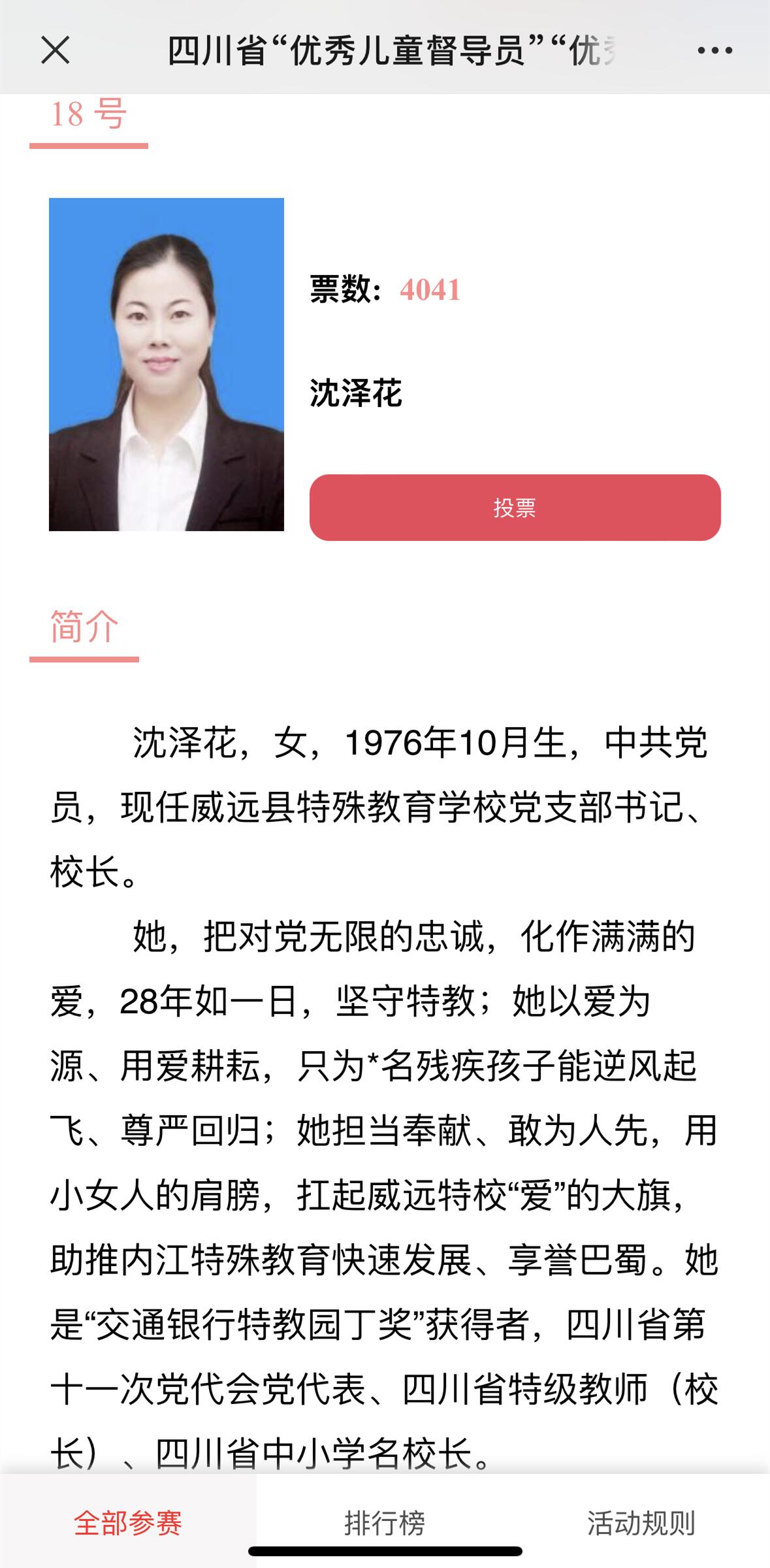Switch to the 全部参赛 tab
The image size is (770, 1568).
click(x=128, y=1523)
